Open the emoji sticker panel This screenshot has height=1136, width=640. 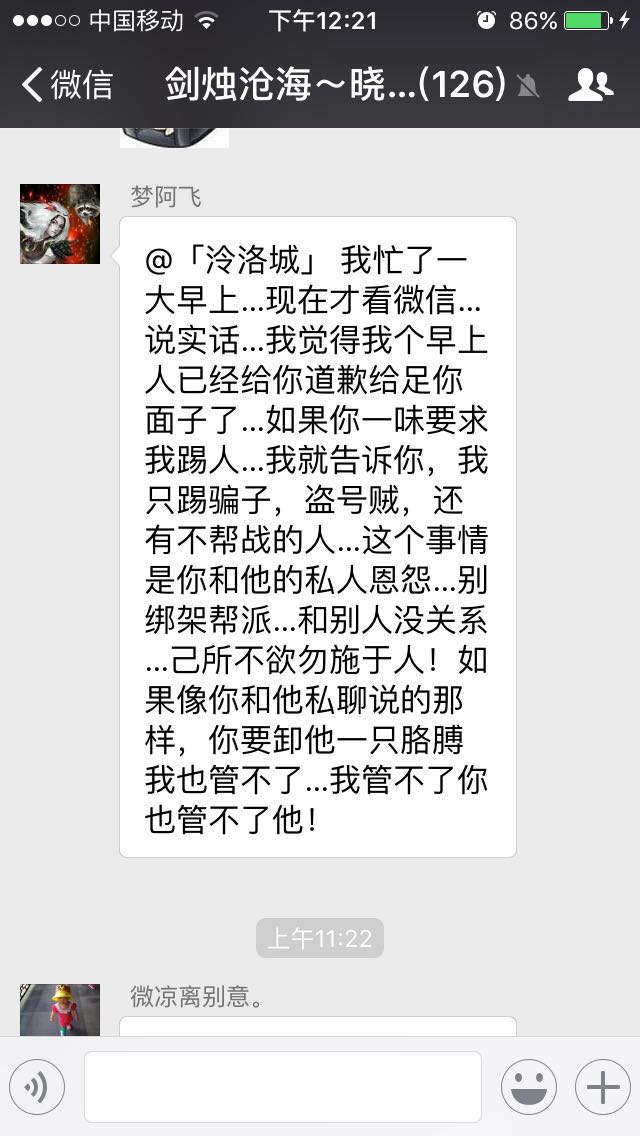pyautogui.click(x=528, y=1087)
